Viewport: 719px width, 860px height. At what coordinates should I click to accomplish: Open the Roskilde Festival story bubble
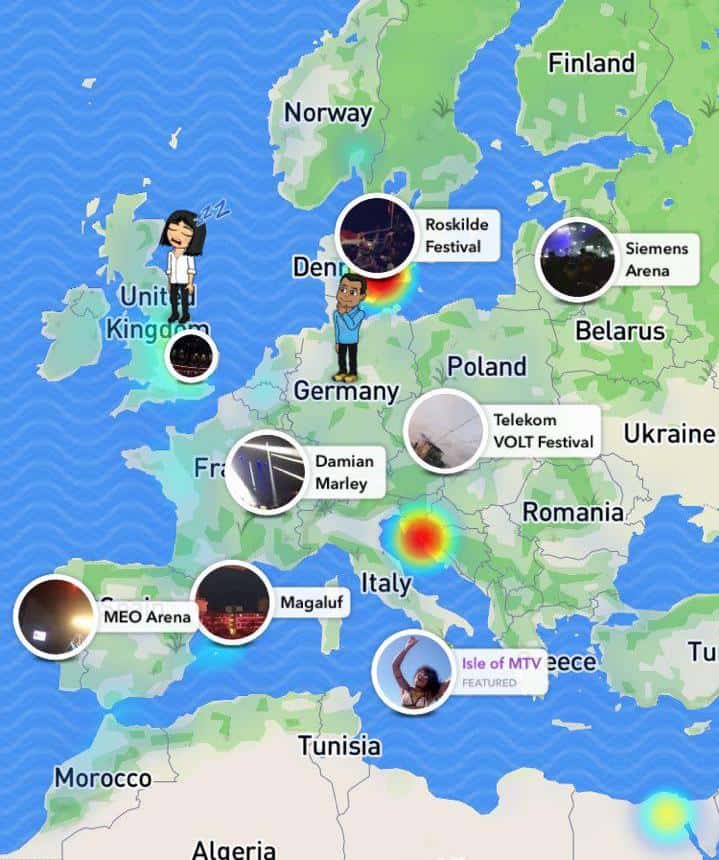pyautogui.click(x=376, y=236)
